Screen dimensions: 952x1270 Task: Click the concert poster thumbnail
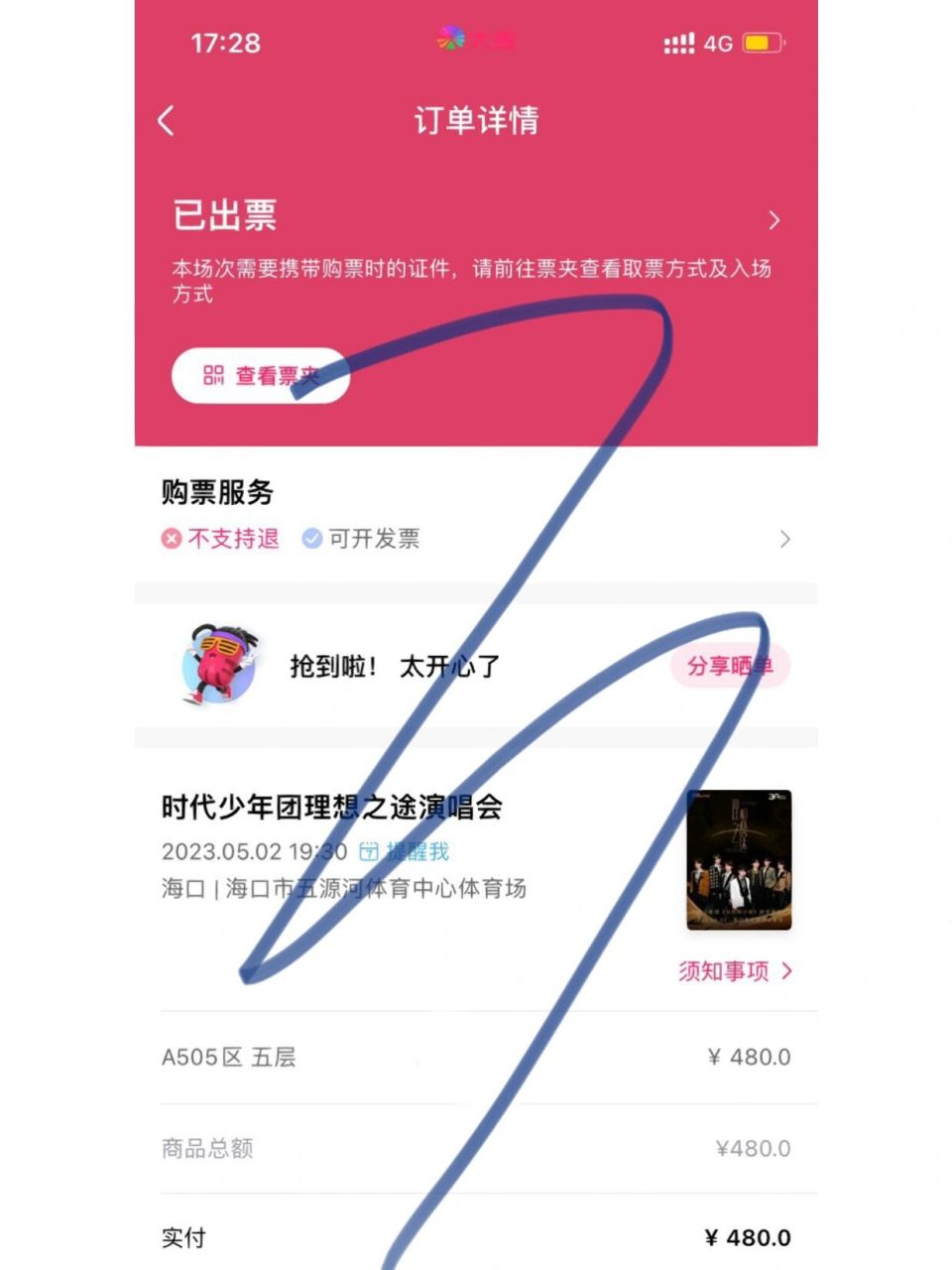tap(738, 859)
